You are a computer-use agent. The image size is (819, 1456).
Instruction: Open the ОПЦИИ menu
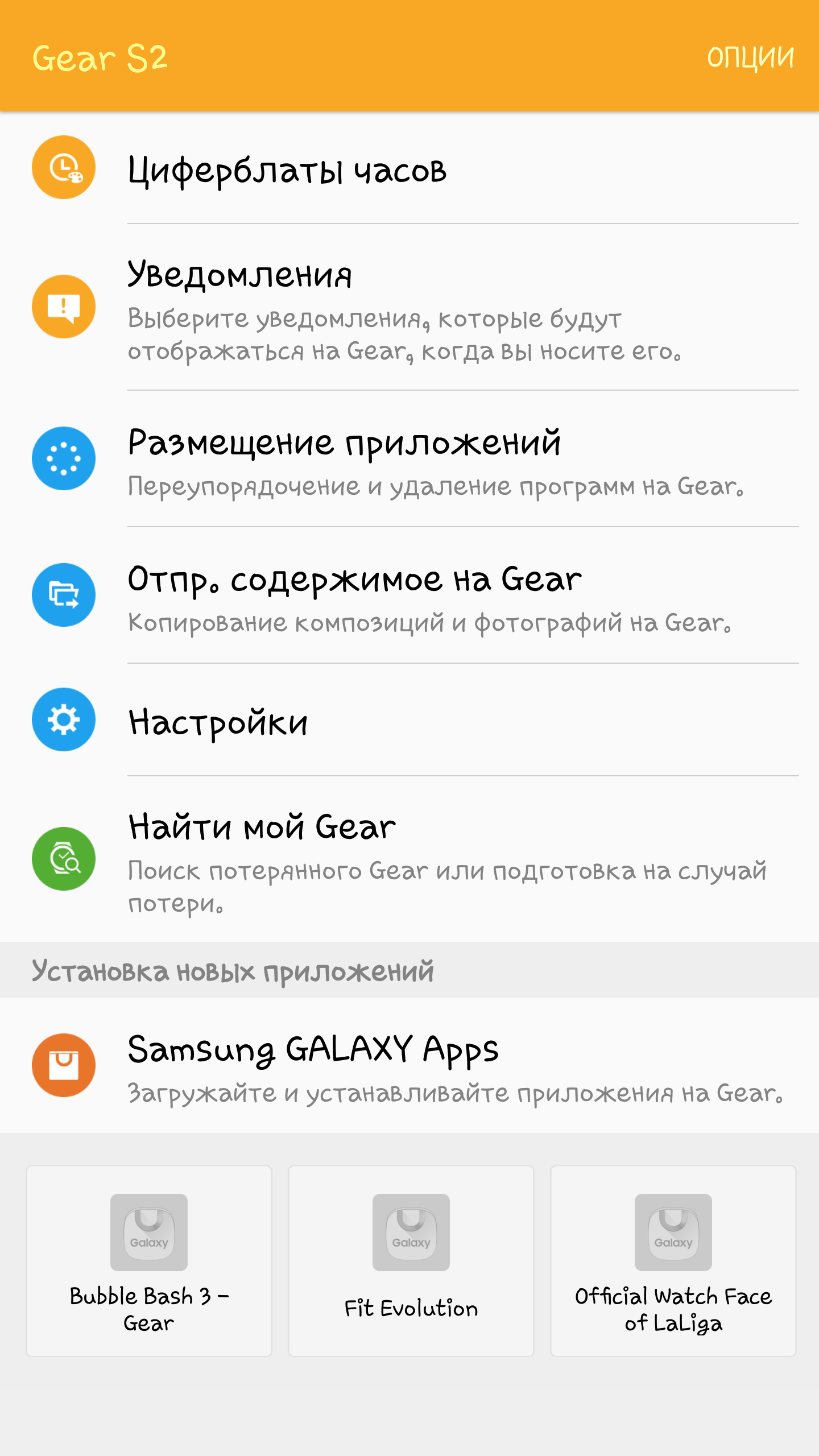coord(750,57)
